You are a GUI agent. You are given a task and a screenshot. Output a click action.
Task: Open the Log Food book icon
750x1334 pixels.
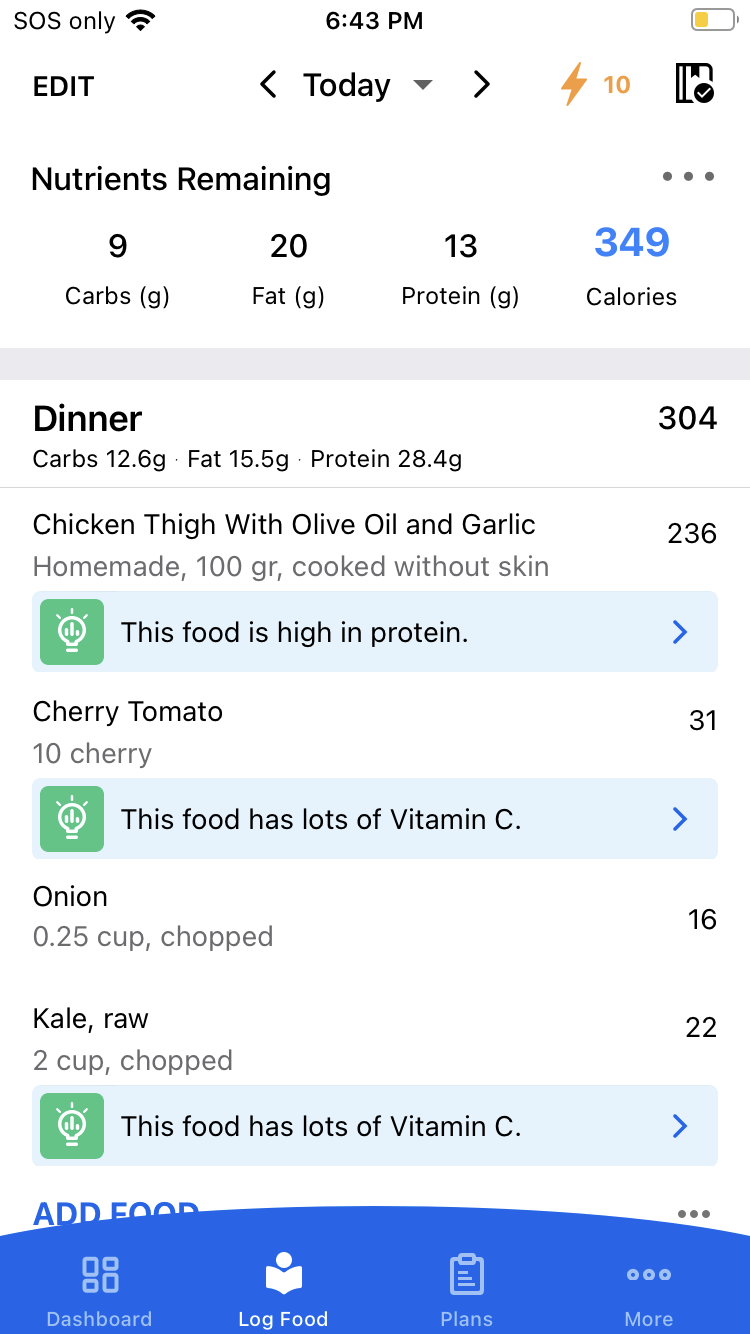[283, 1270]
